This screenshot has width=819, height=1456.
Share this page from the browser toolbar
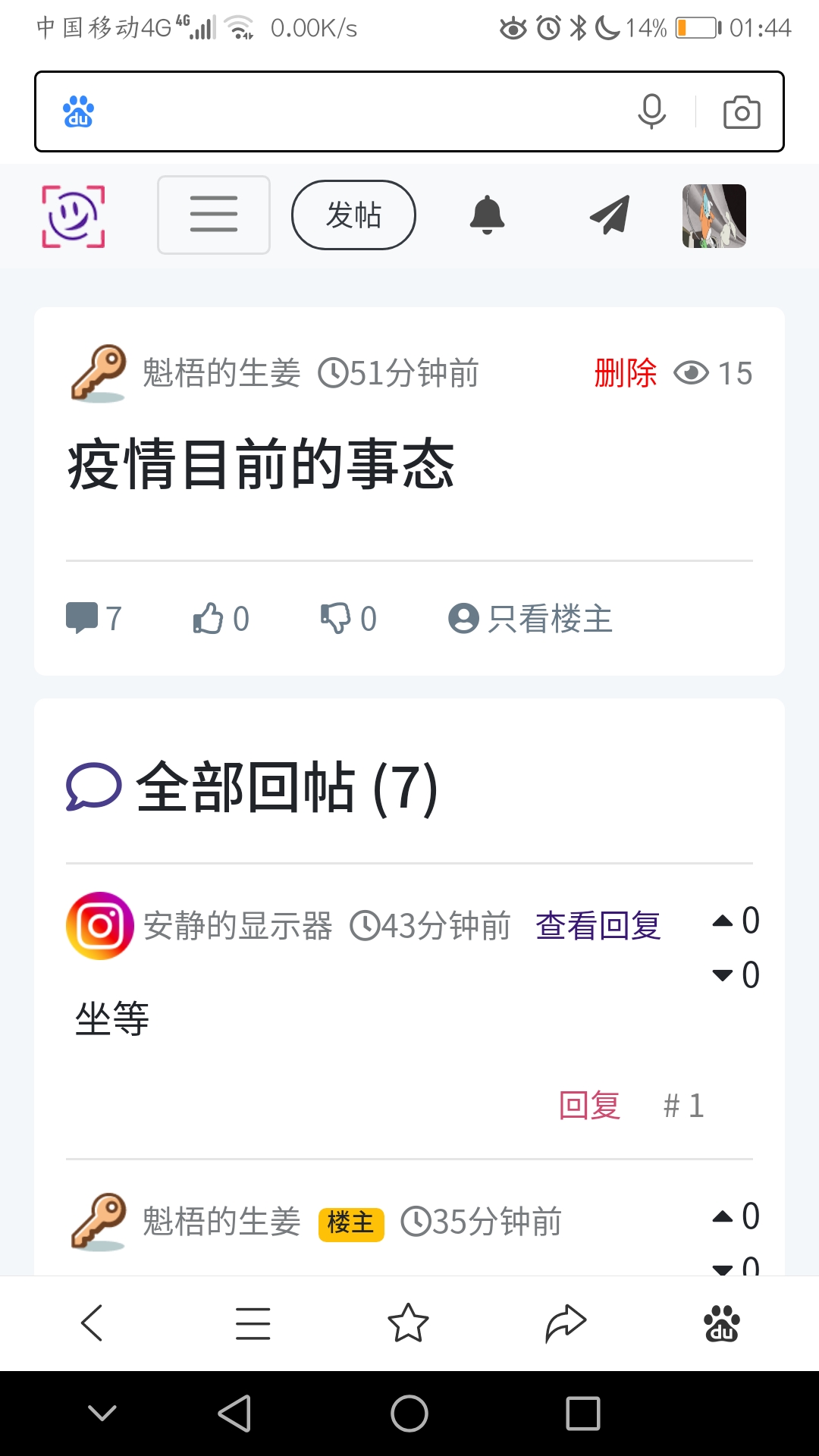click(566, 1323)
